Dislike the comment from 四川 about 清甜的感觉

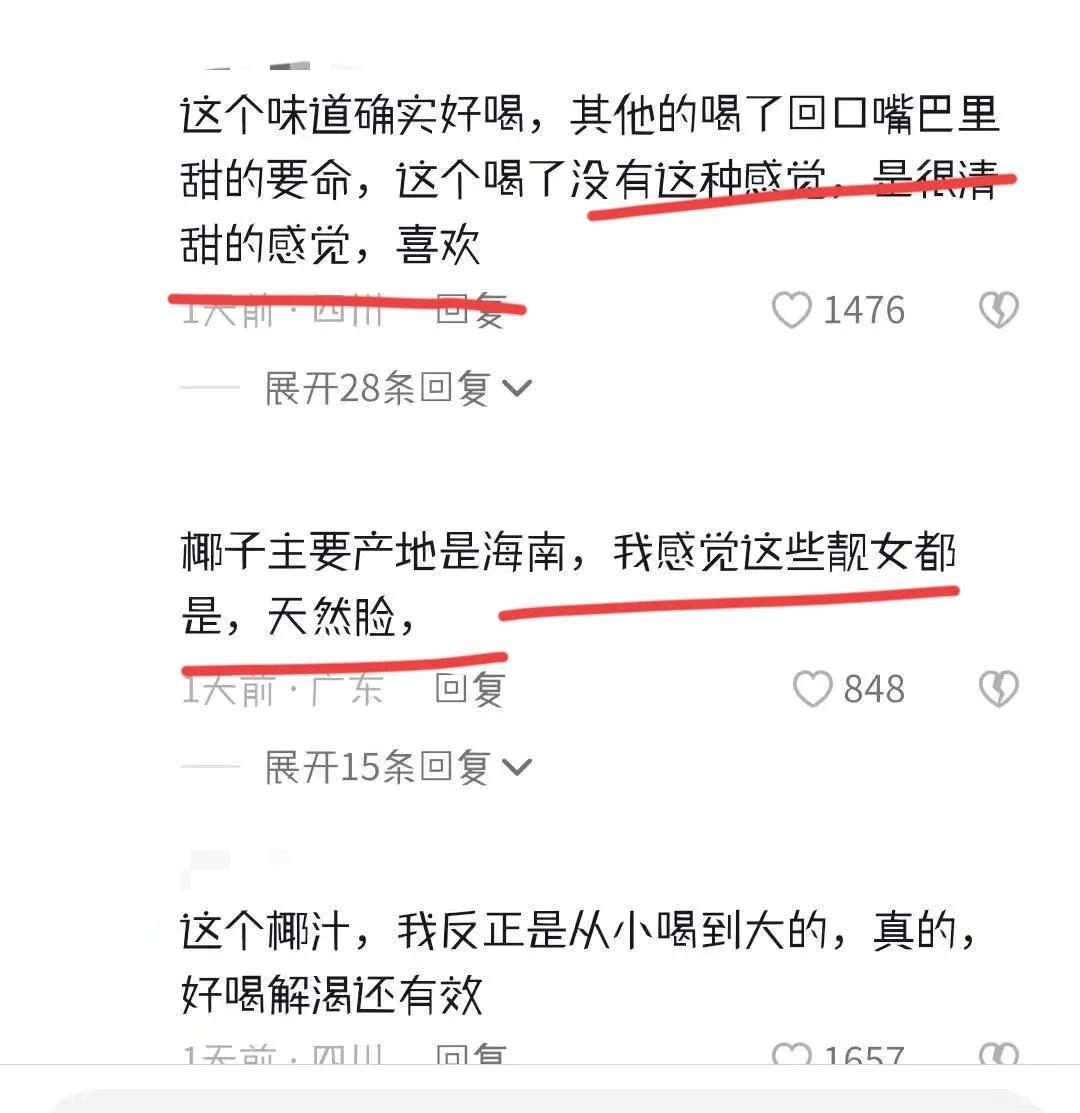997,311
